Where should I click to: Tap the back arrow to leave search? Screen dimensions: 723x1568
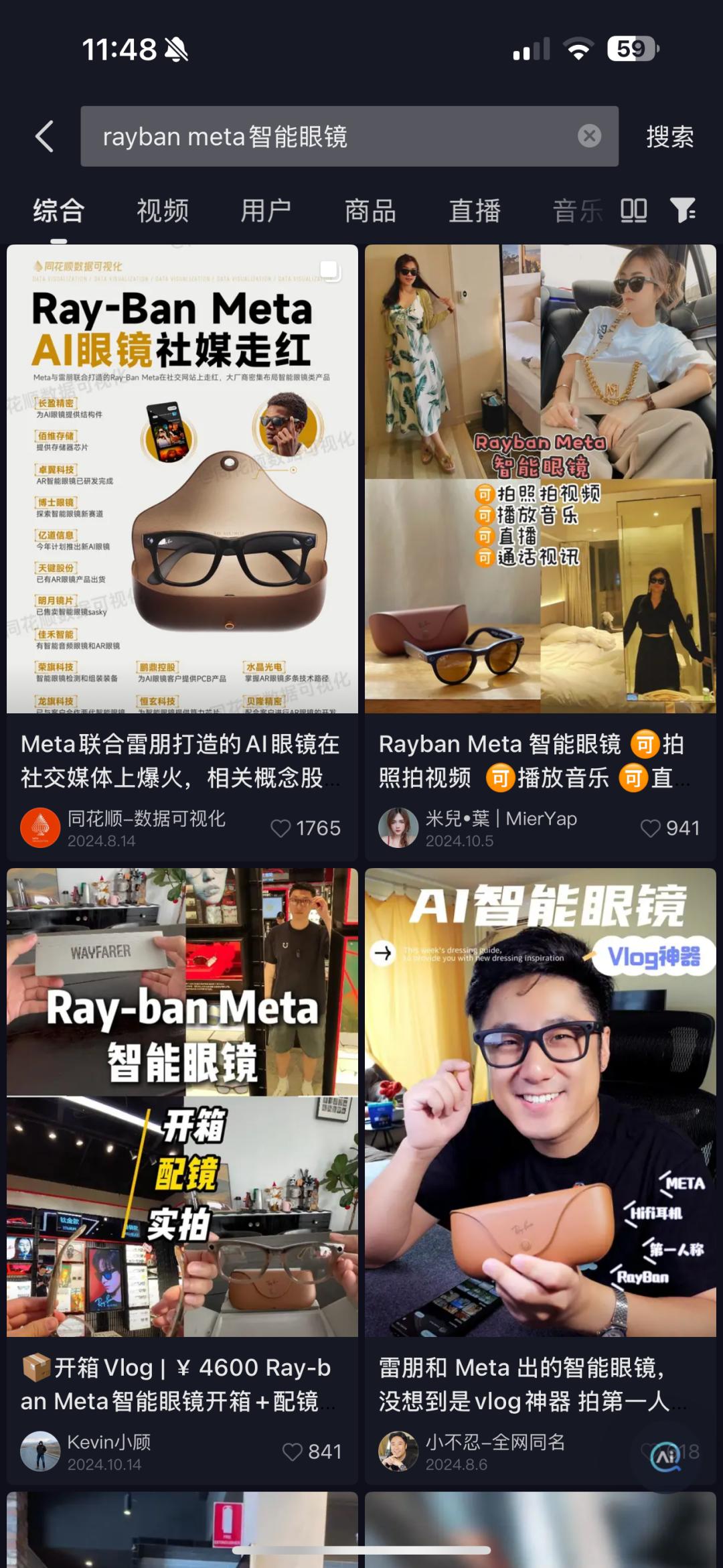[44, 137]
